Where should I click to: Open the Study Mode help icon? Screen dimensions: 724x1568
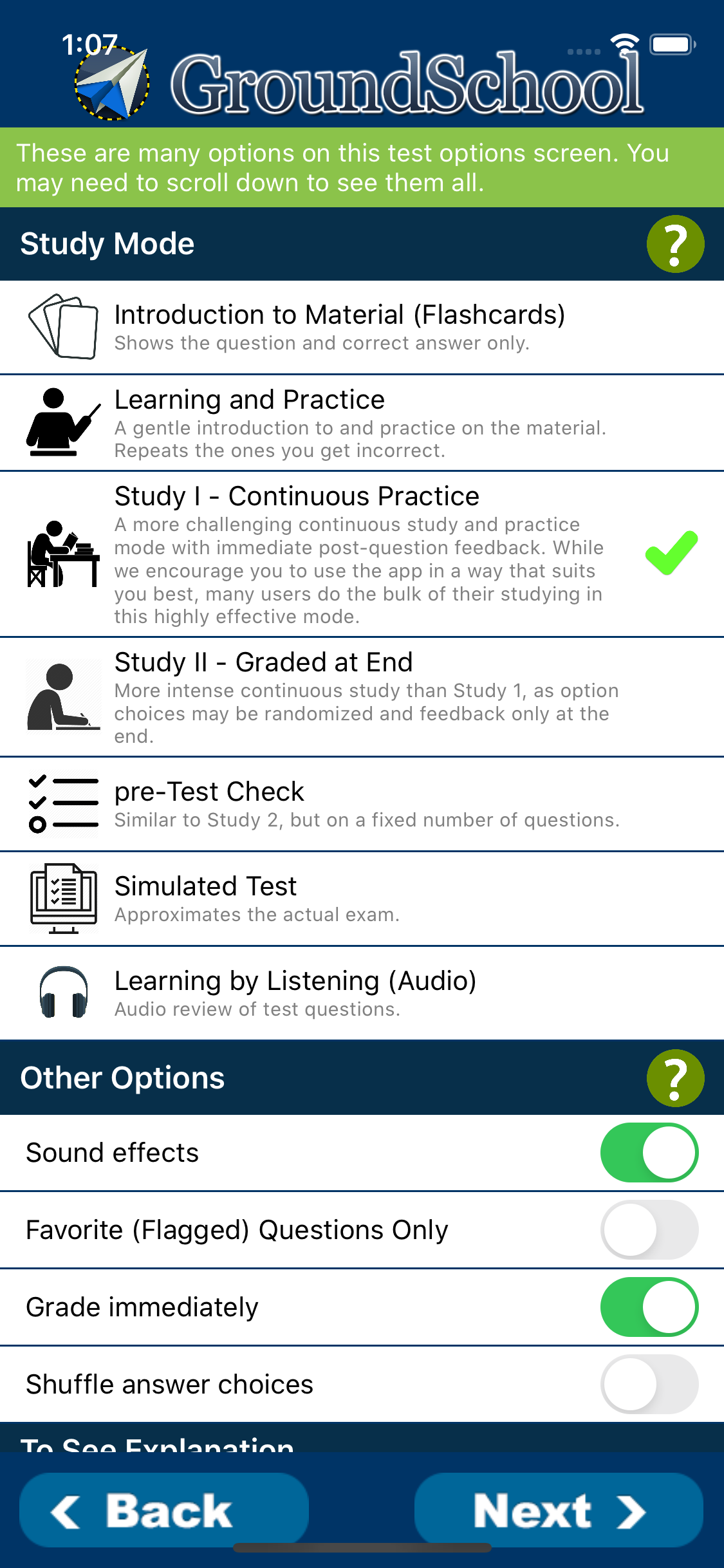pyautogui.click(x=675, y=244)
